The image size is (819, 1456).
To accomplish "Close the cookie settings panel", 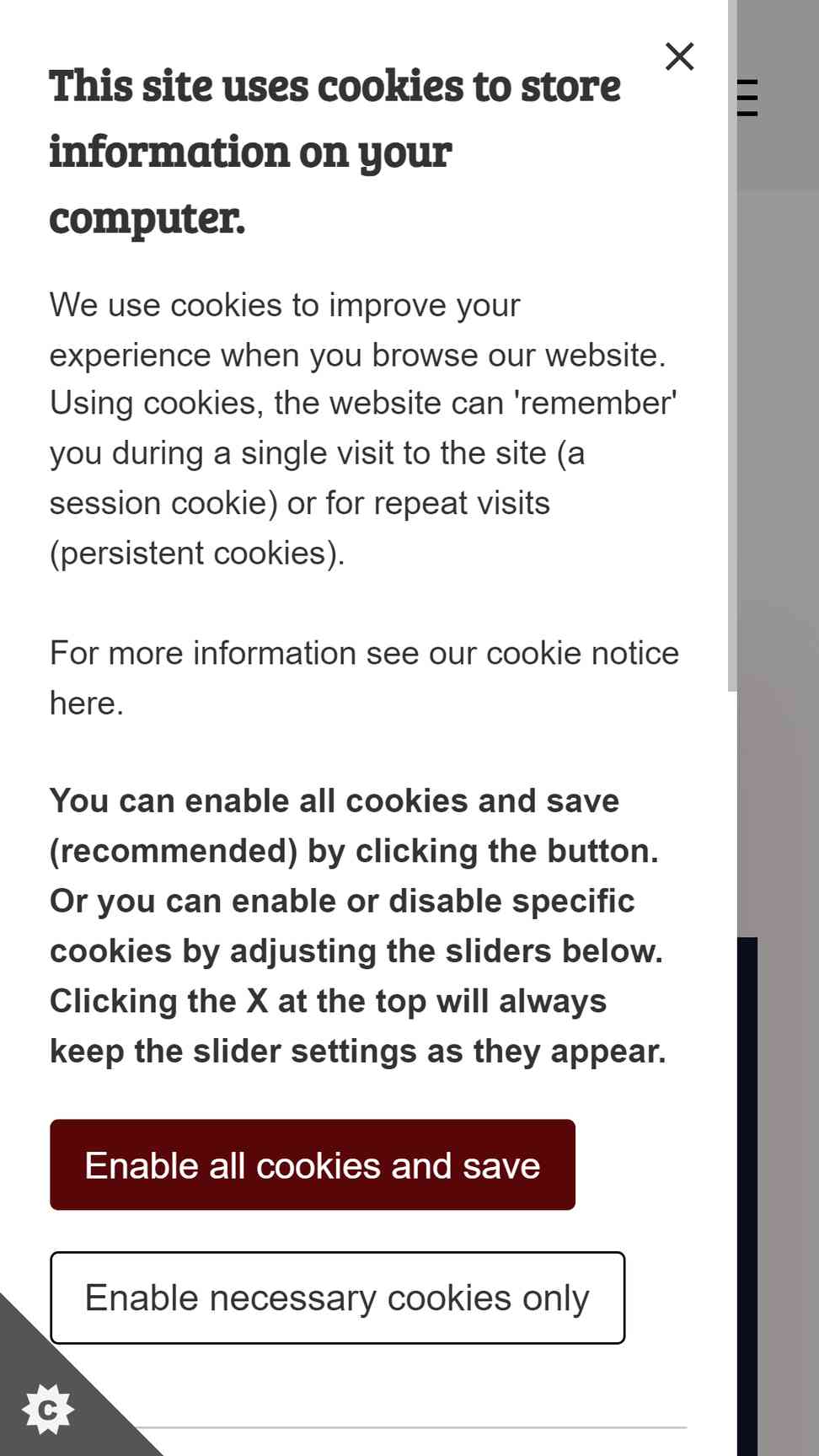I will click(679, 56).
